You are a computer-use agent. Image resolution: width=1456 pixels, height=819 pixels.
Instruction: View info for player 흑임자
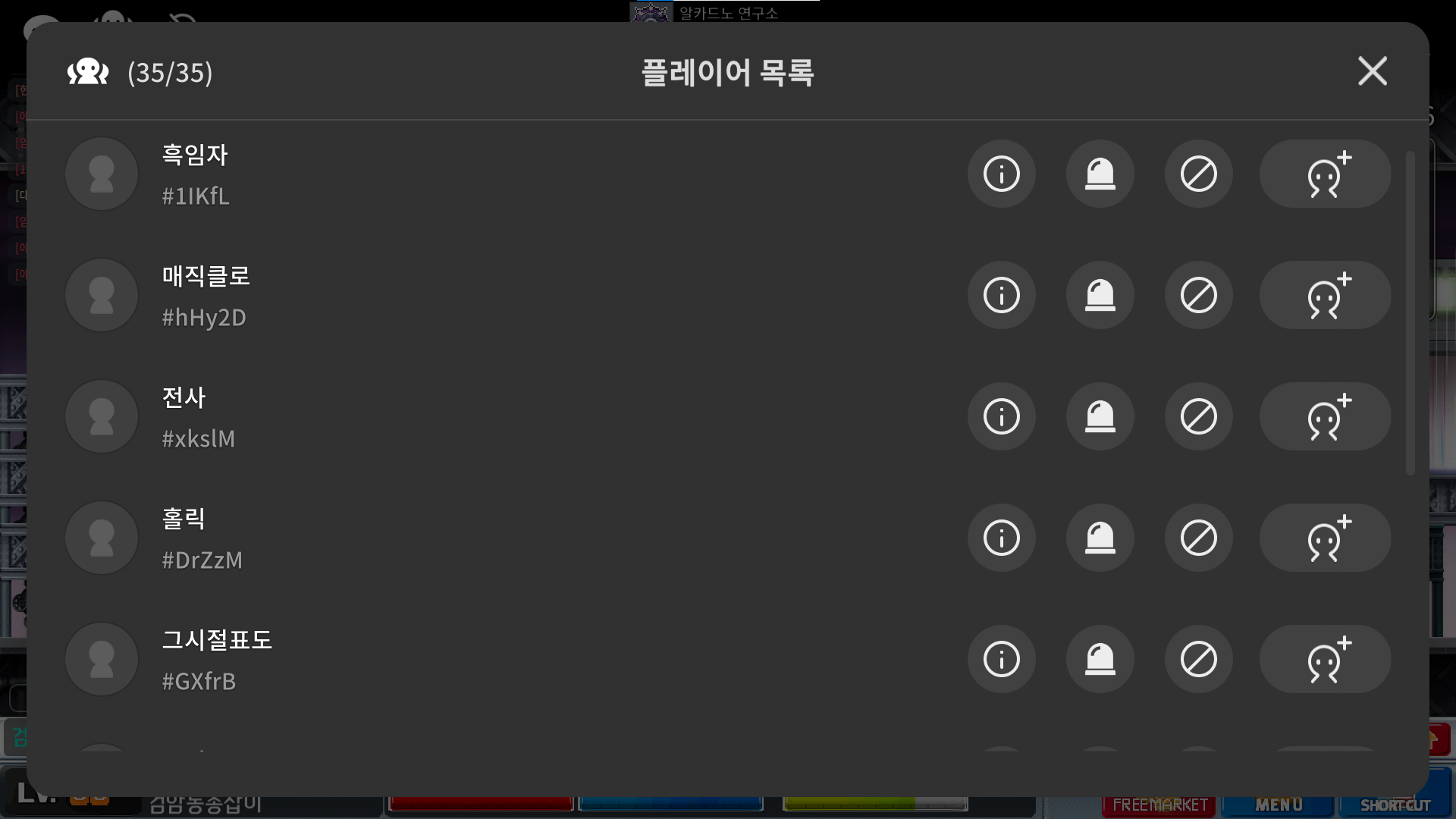(x=1001, y=174)
